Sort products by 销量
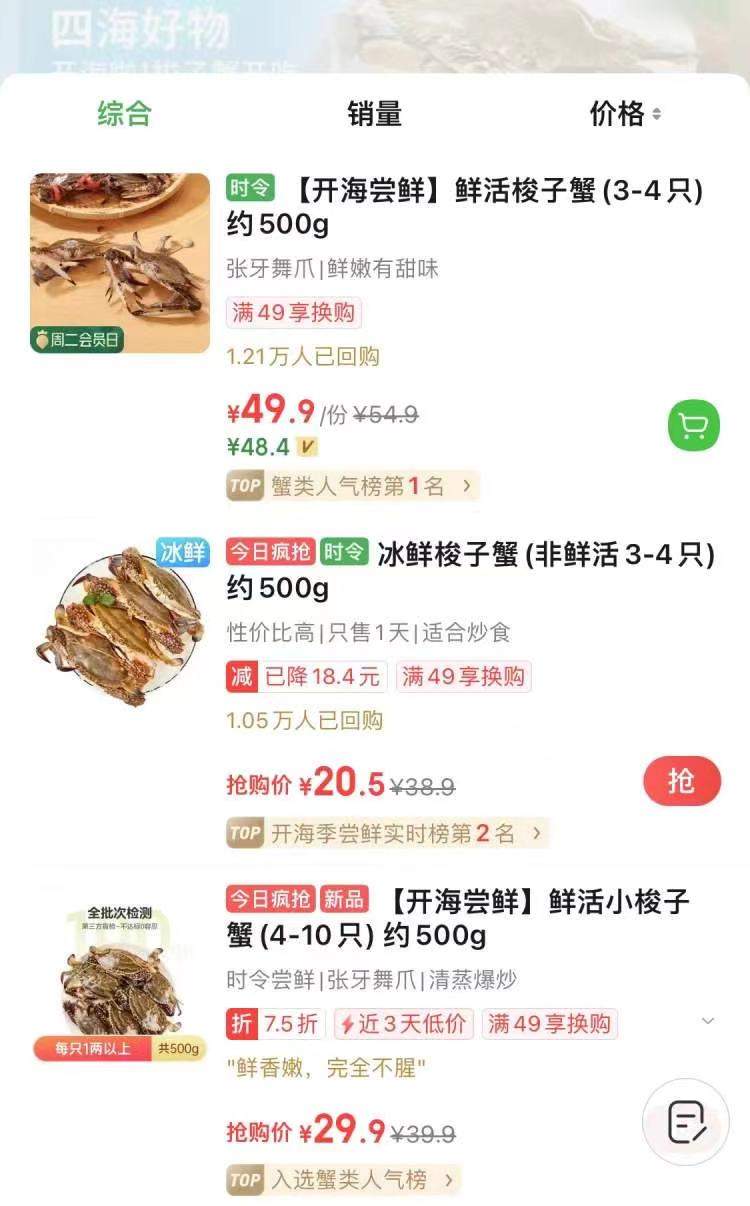This screenshot has height=1206, width=750. click(374, 114)
